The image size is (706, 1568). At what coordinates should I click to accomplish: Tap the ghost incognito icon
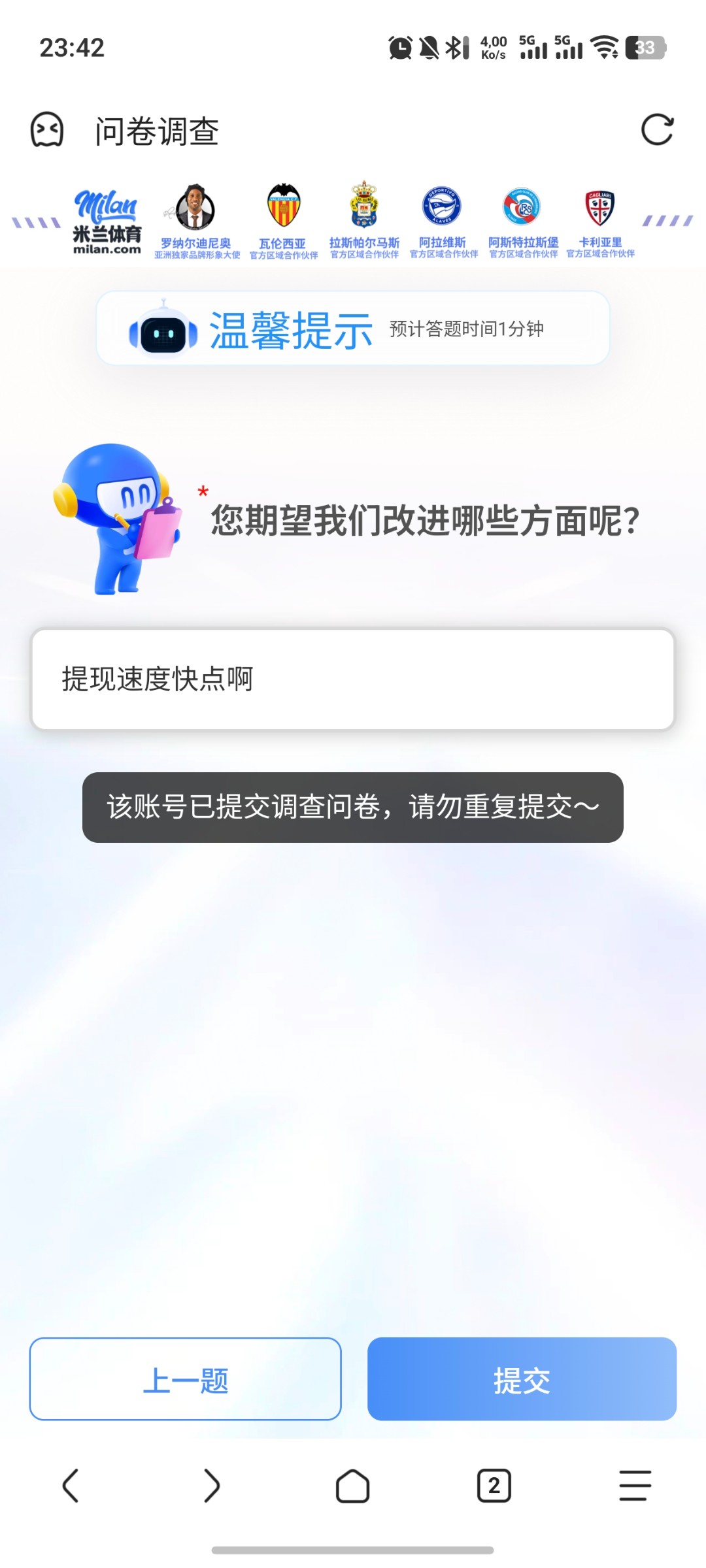(x=47, y=130)
